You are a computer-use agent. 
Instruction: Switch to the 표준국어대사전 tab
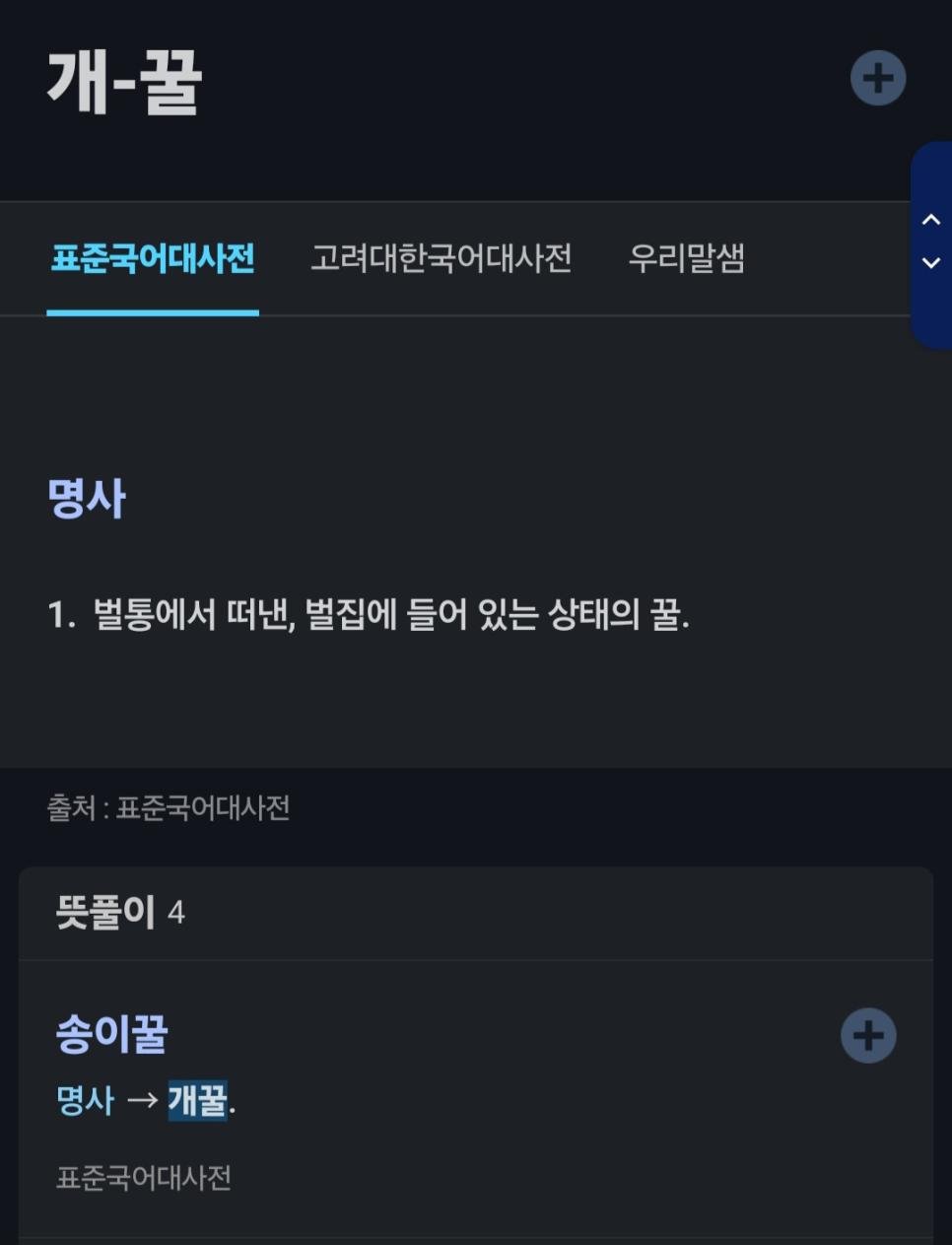153,258
